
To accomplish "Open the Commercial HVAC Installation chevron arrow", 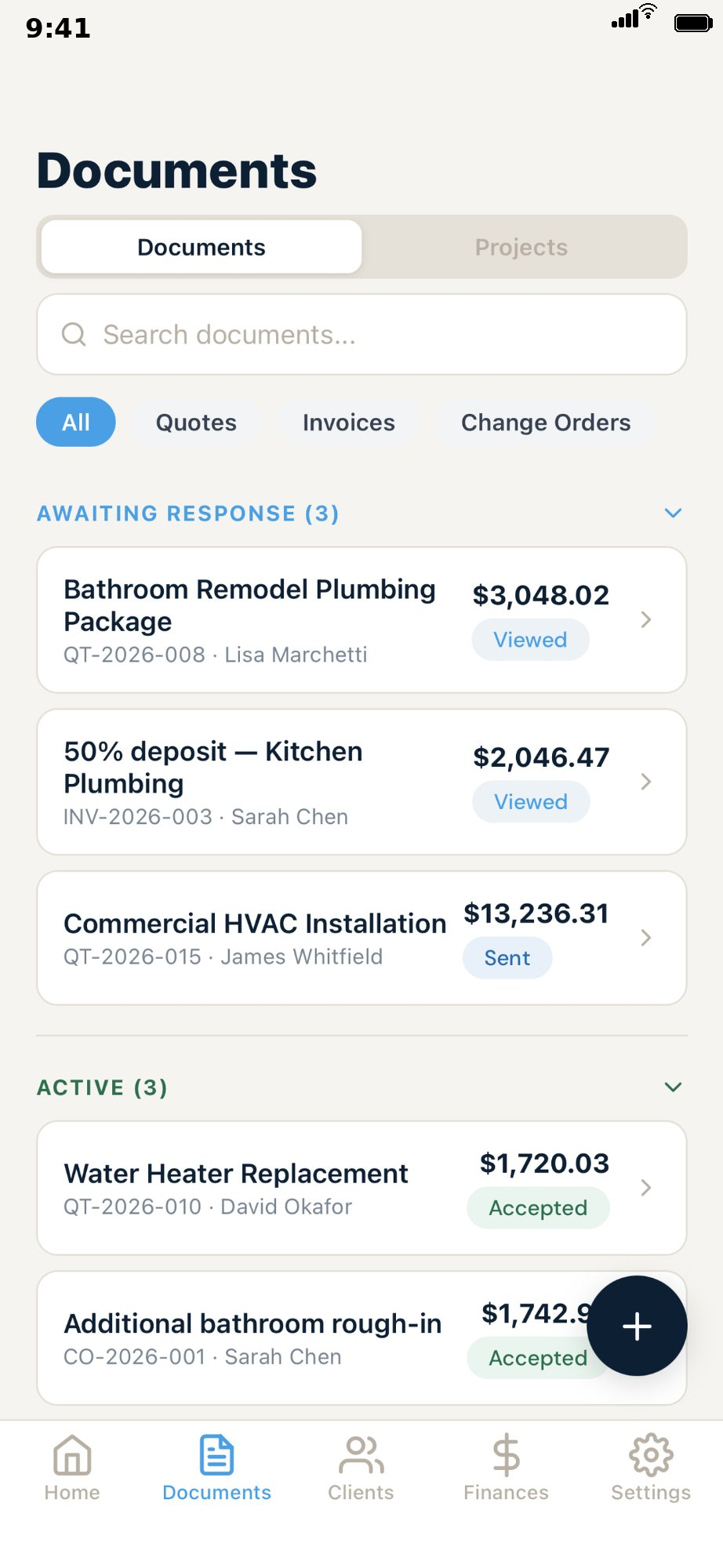I will [x=645, y=938].
